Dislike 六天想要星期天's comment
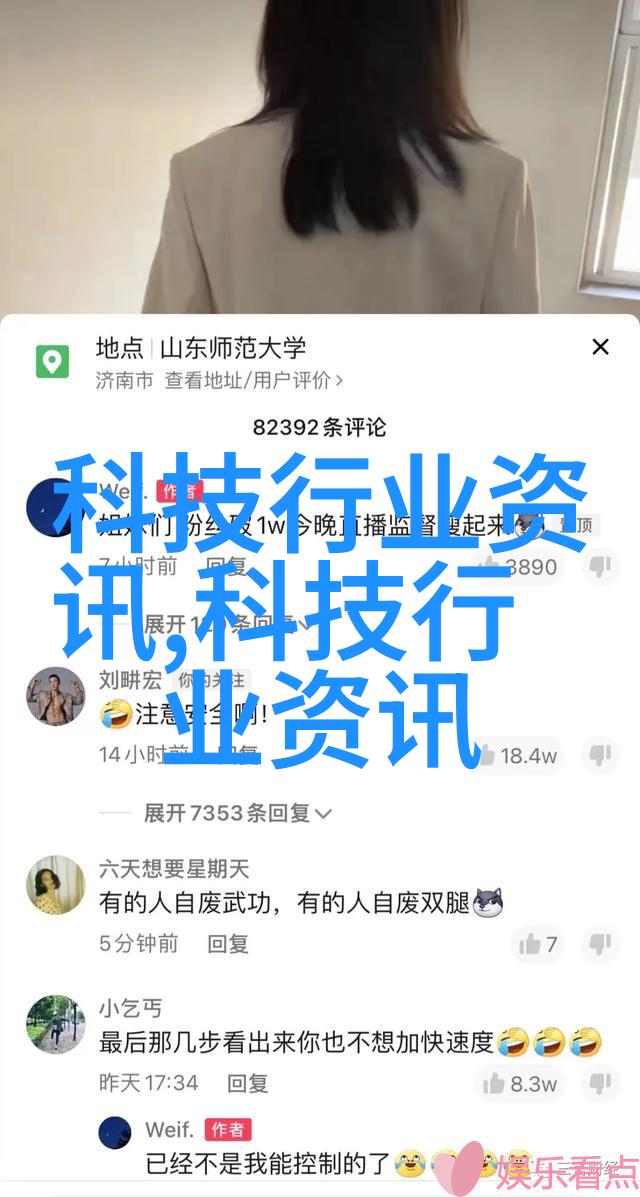This screenshot has height=1197, width=640. pyautogui.click(x=600, y=944)
